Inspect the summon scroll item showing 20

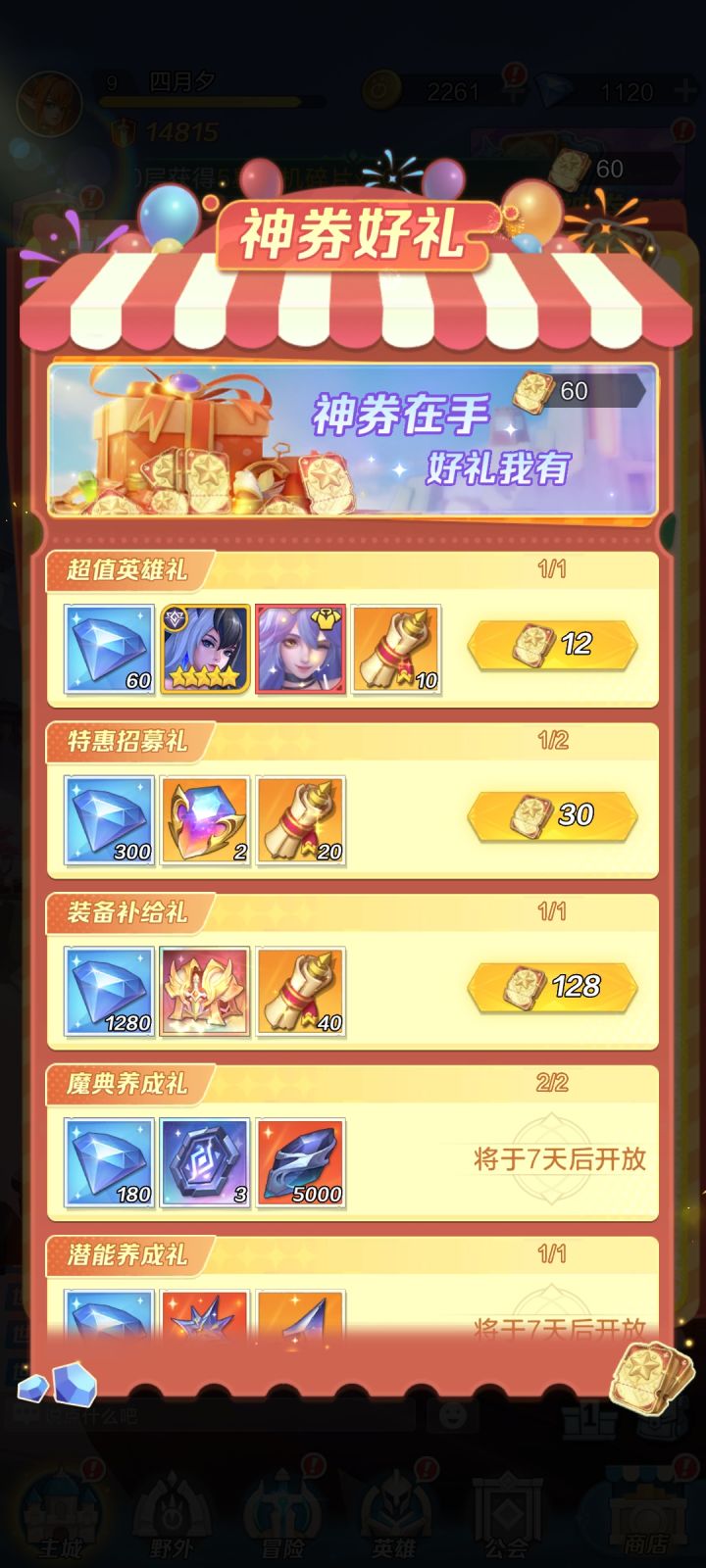pos(303,821)
